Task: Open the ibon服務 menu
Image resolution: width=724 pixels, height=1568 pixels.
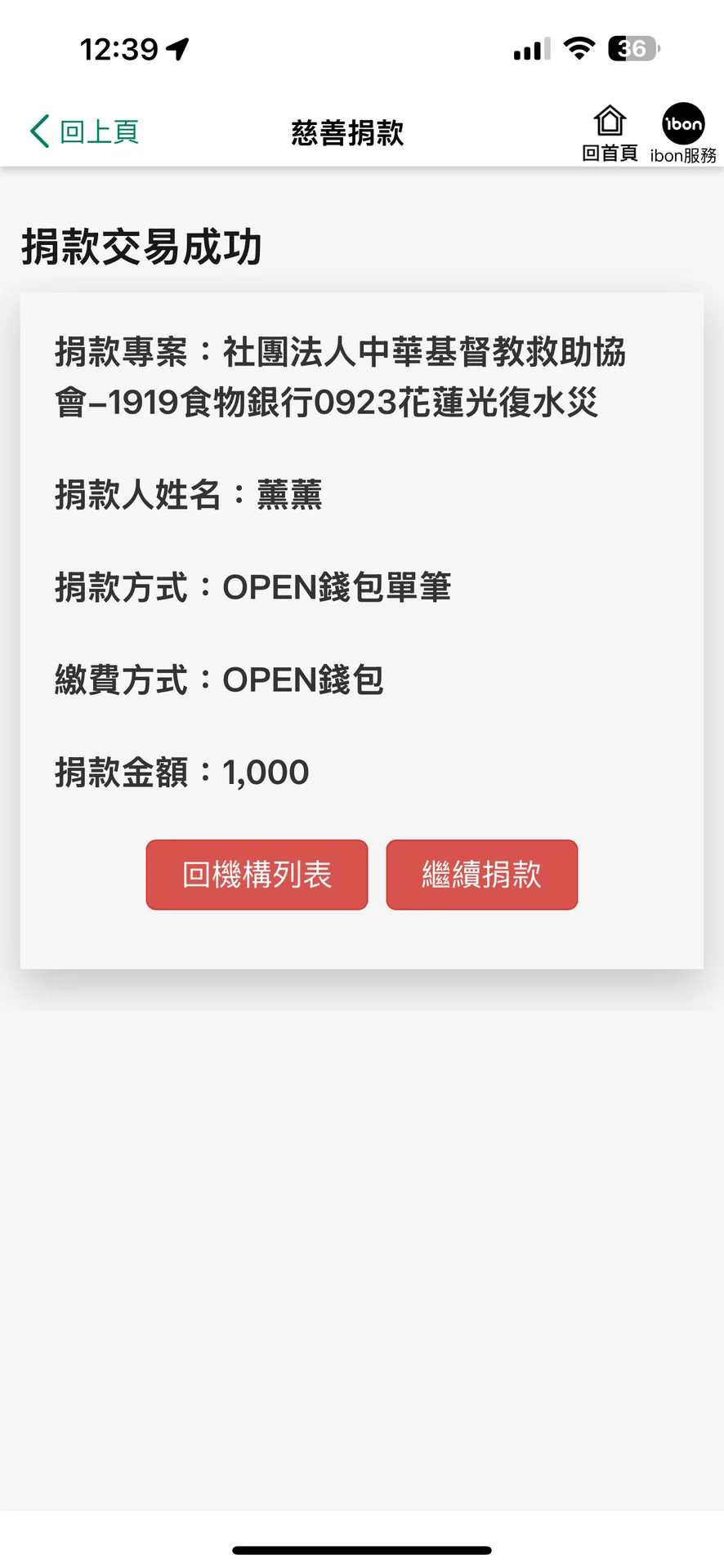Action: coord(683,133)
